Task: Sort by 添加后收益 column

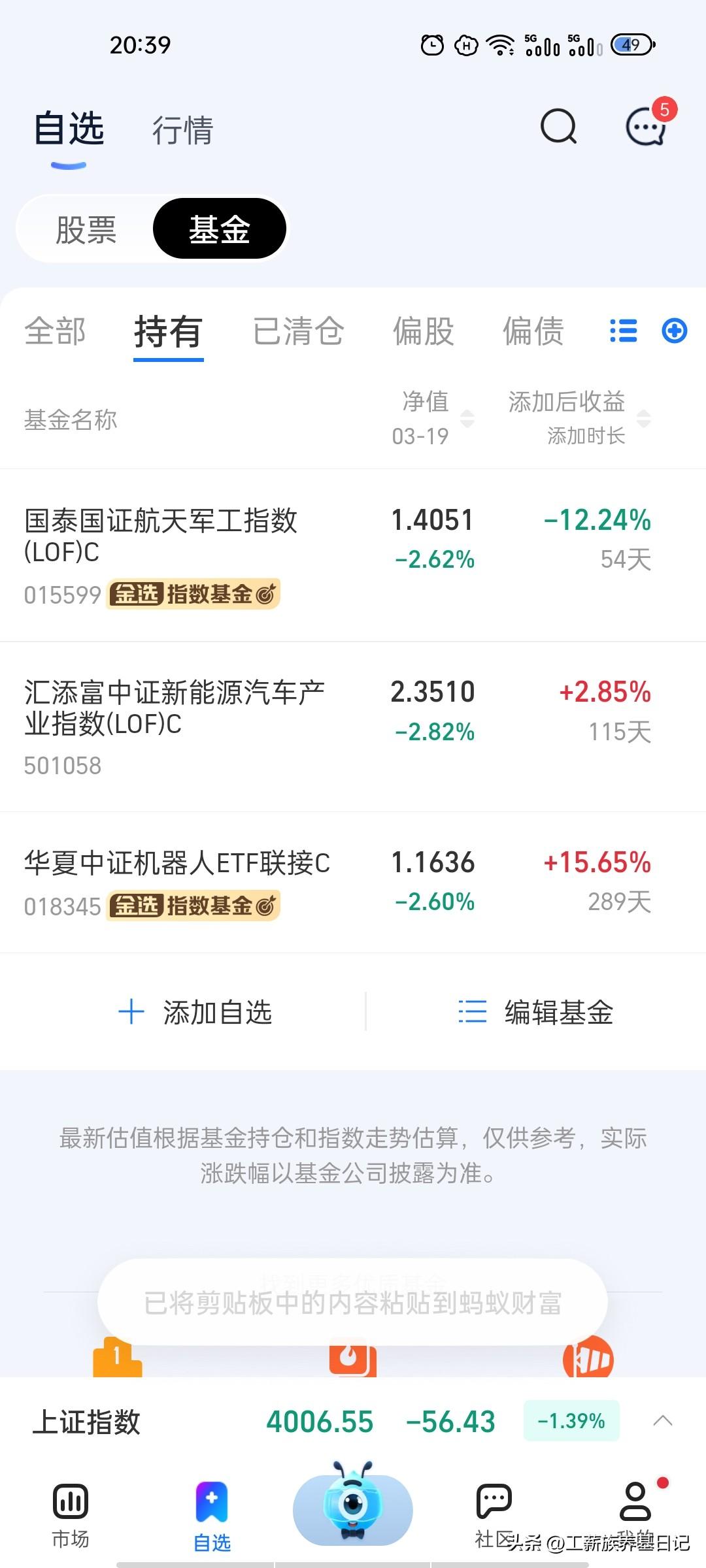Action: coord(578,418)
